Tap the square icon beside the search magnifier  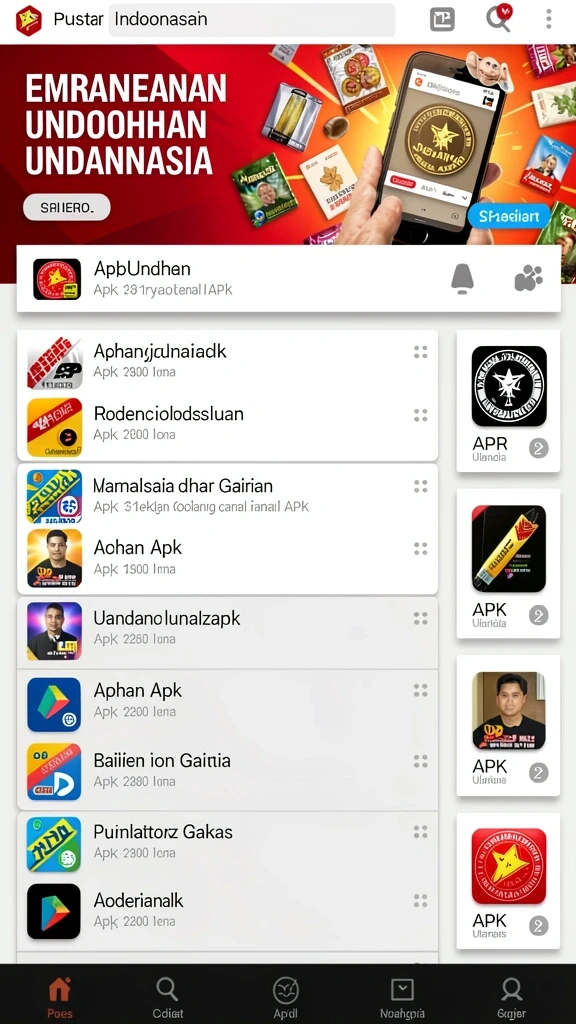(x=442, y=19)
